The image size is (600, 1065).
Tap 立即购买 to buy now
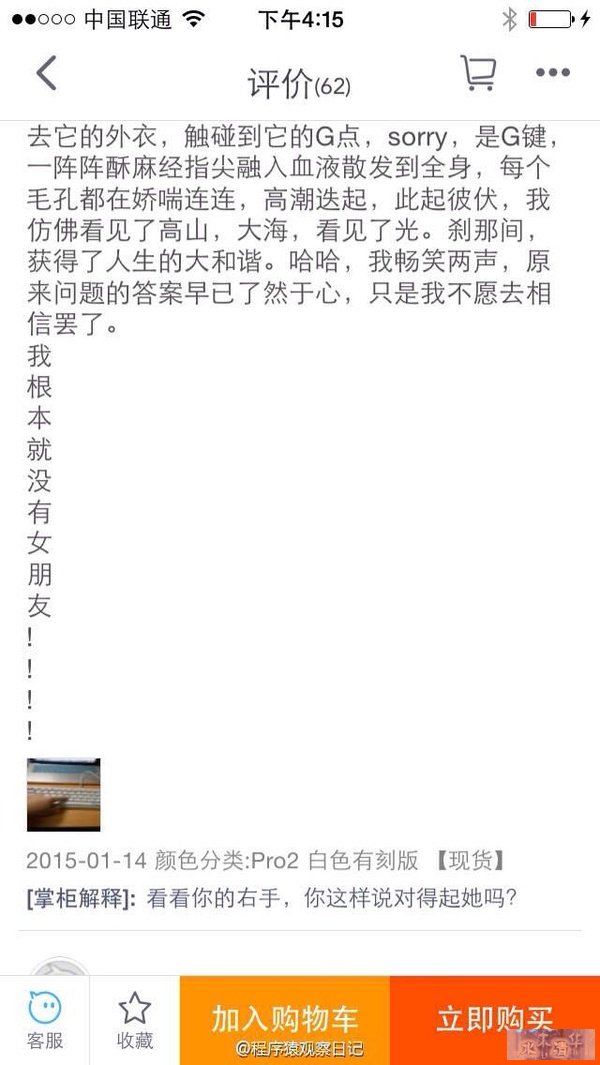pos(494,1018)
